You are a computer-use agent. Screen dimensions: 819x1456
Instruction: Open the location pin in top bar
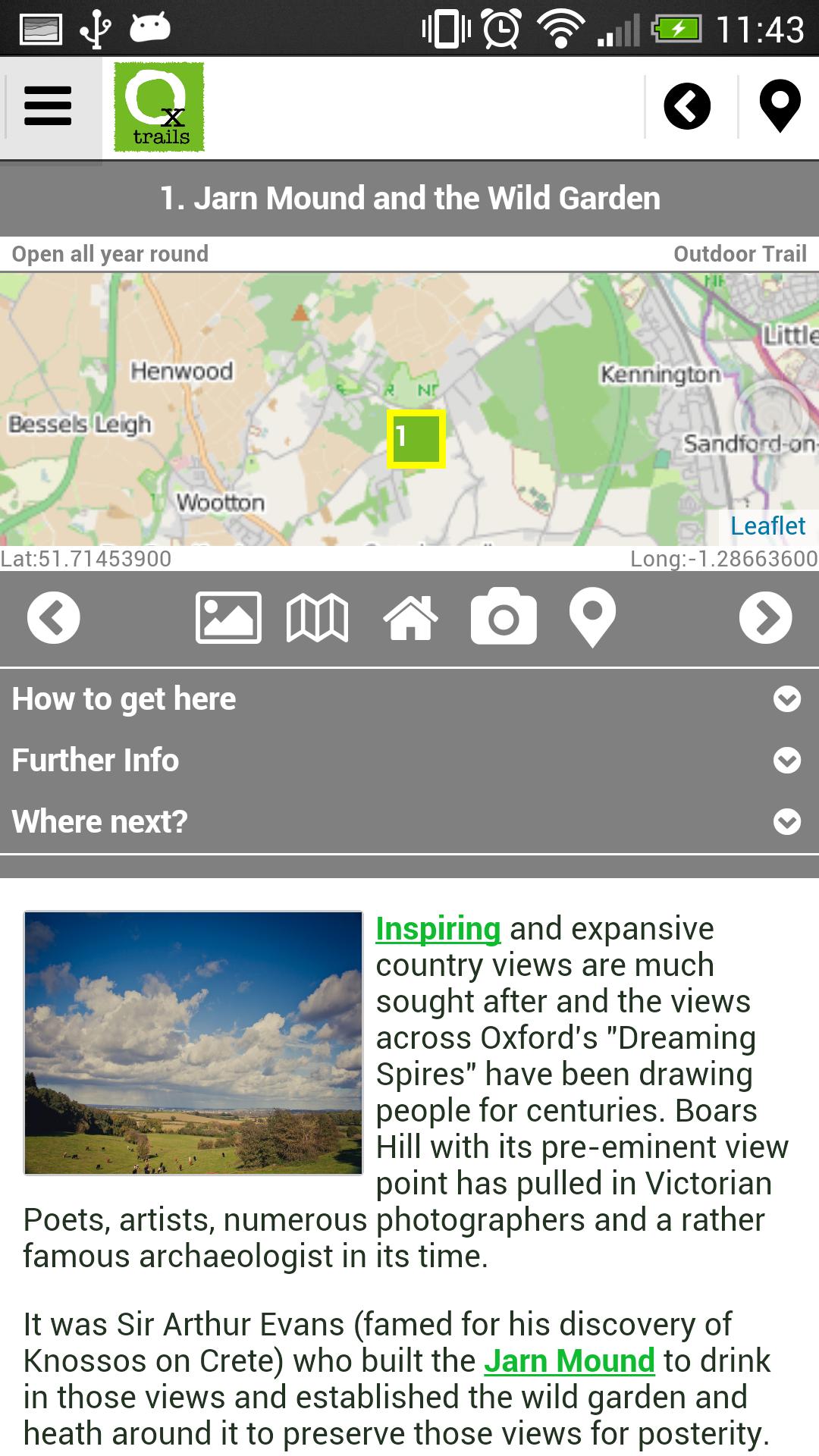[780, 107]
